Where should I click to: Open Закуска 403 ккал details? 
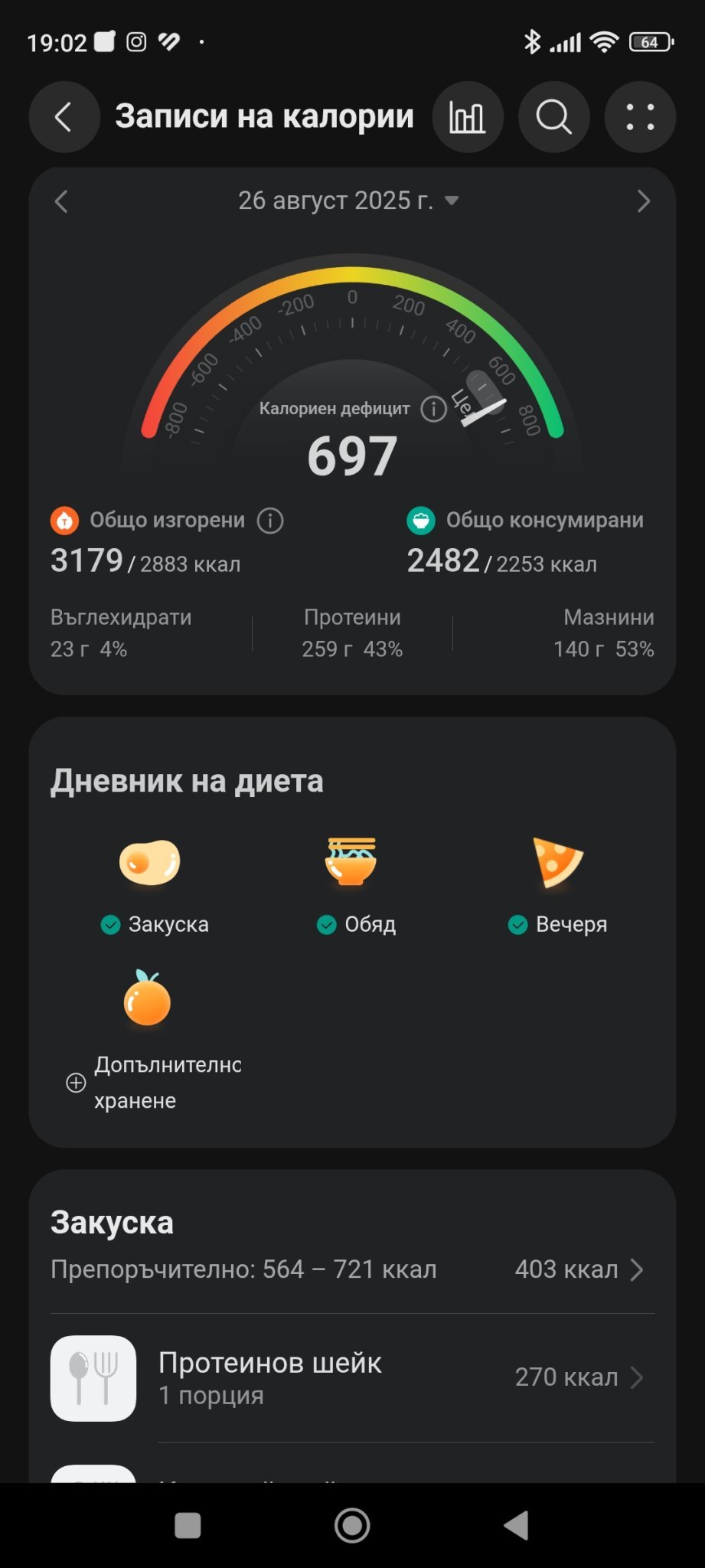click(579, 1269)
